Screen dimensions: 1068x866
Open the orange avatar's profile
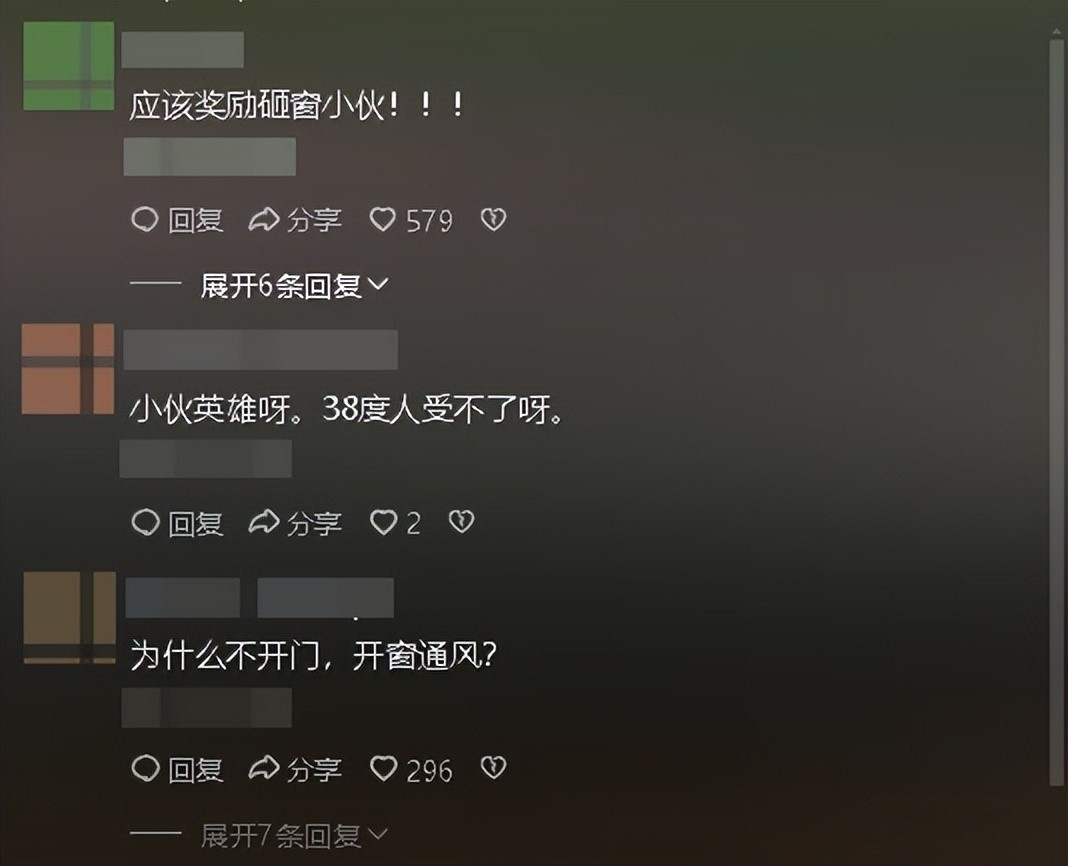click(x=68, y=368)
